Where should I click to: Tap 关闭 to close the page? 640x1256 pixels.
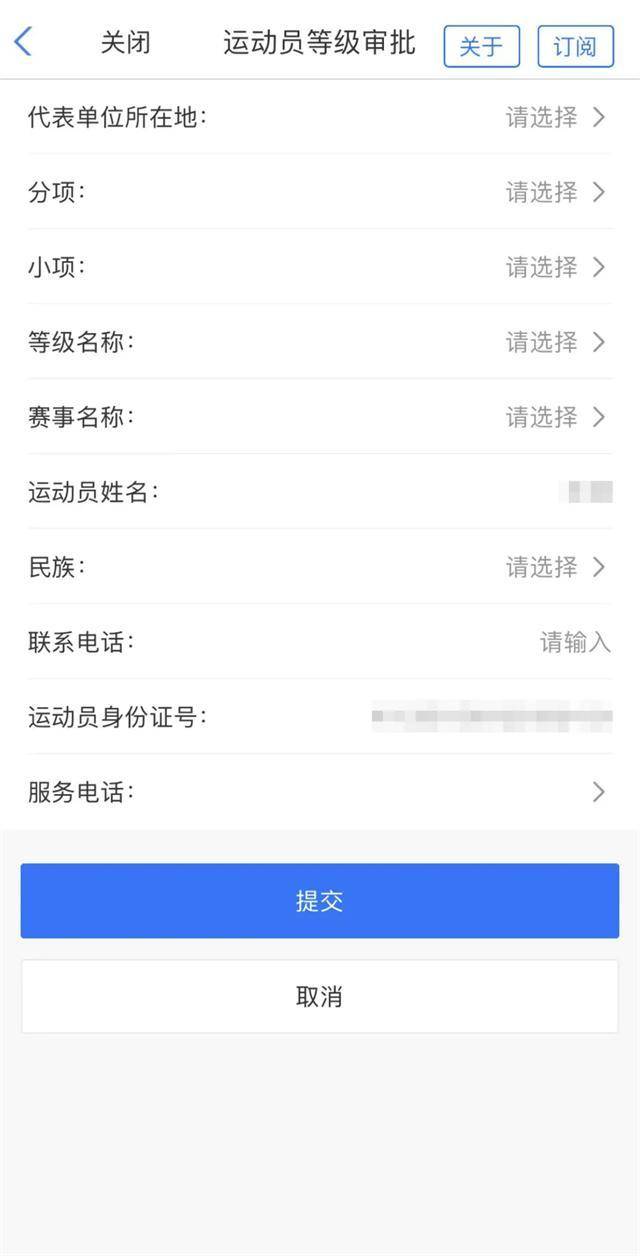tap(126, 43)
